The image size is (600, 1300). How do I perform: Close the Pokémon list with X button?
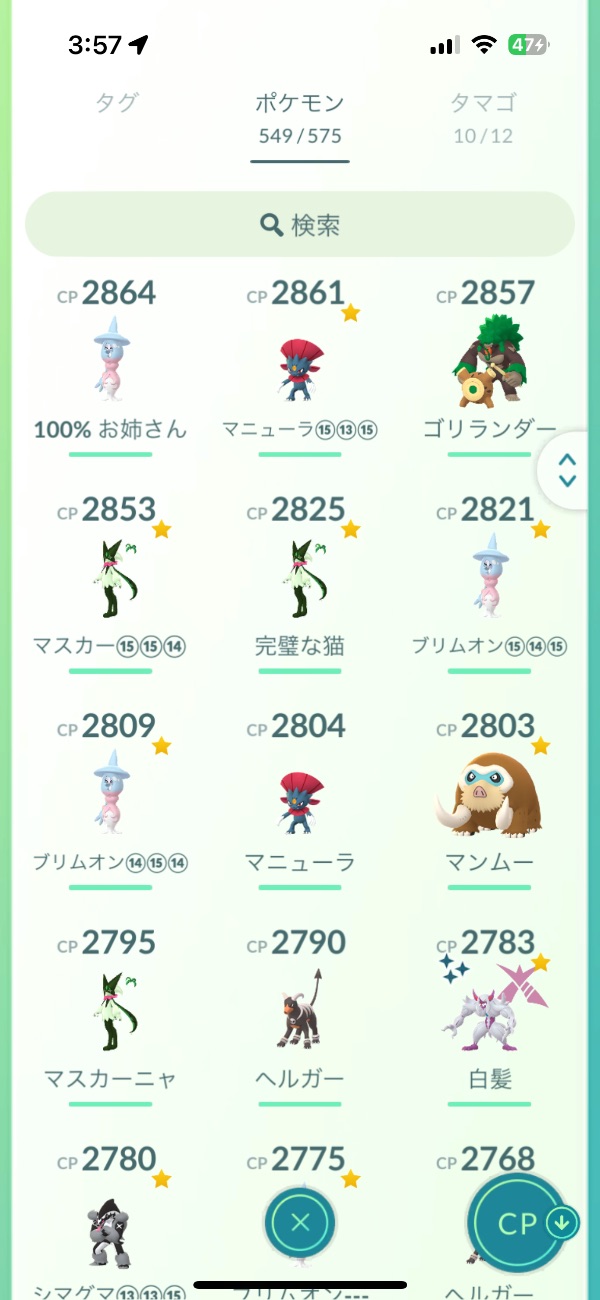[301, 1222]
